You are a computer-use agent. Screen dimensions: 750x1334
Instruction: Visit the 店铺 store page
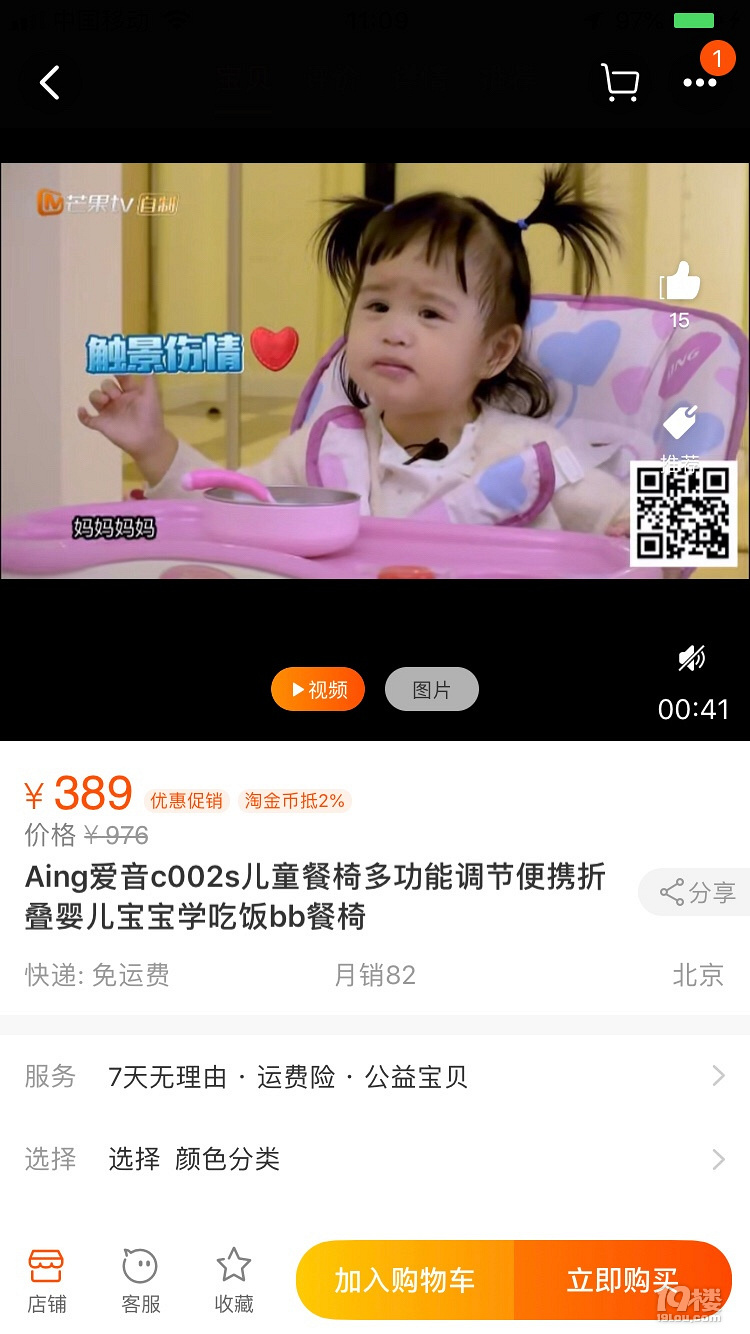(x=46, y=1280)
